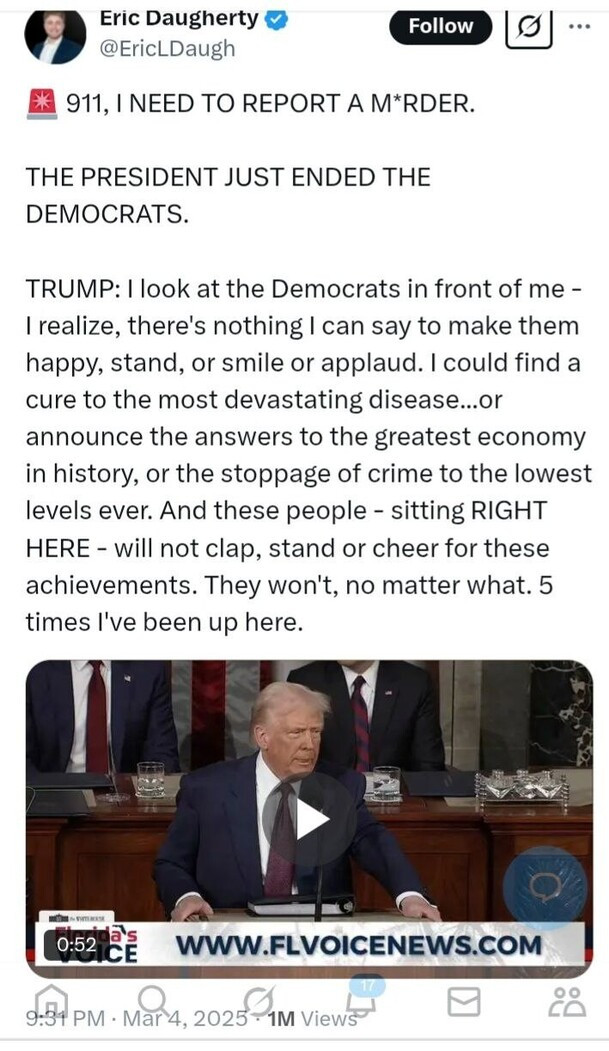
Task: Go to the Home tab
Action: point(51,1001)
